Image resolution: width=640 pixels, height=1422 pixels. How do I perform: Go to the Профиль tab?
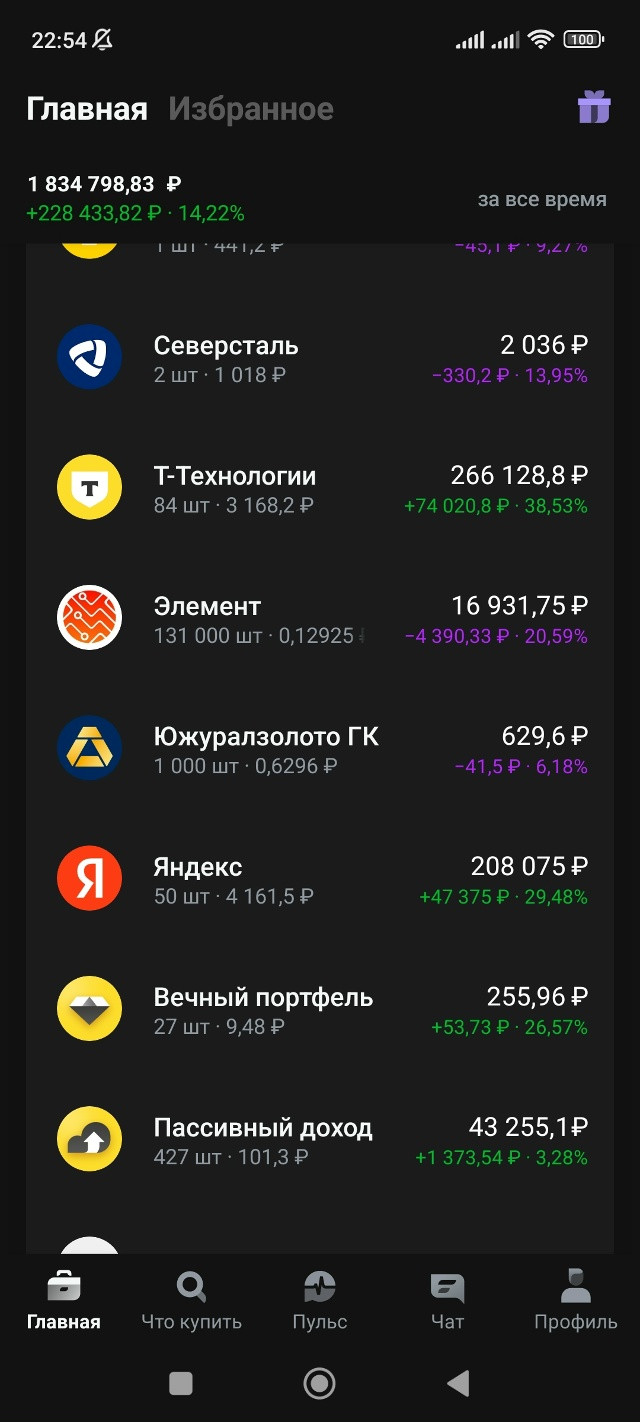(575, 1300)
